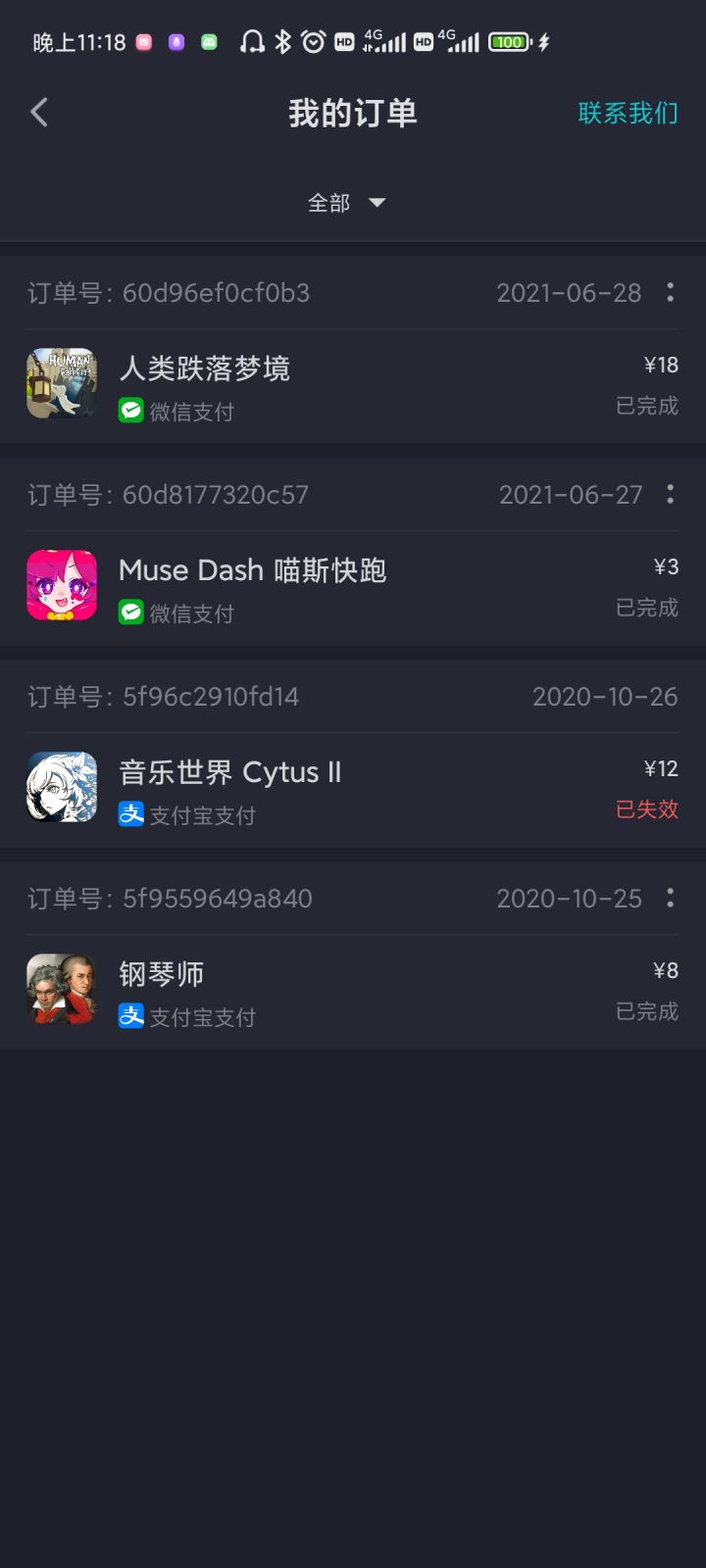The width and height of the screenshot is (706, 1568).
Task: Tap the back arrow to leave 我的订单
Action: [x=39, y=112]
